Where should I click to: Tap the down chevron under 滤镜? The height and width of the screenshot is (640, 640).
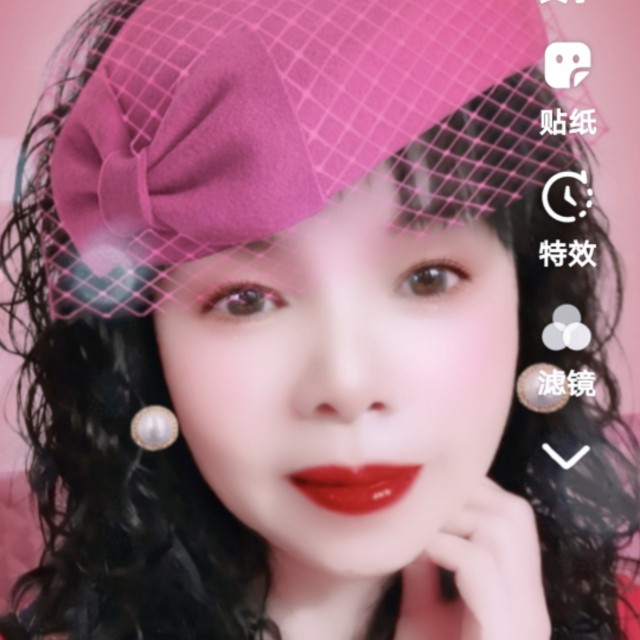pos(566,456)
